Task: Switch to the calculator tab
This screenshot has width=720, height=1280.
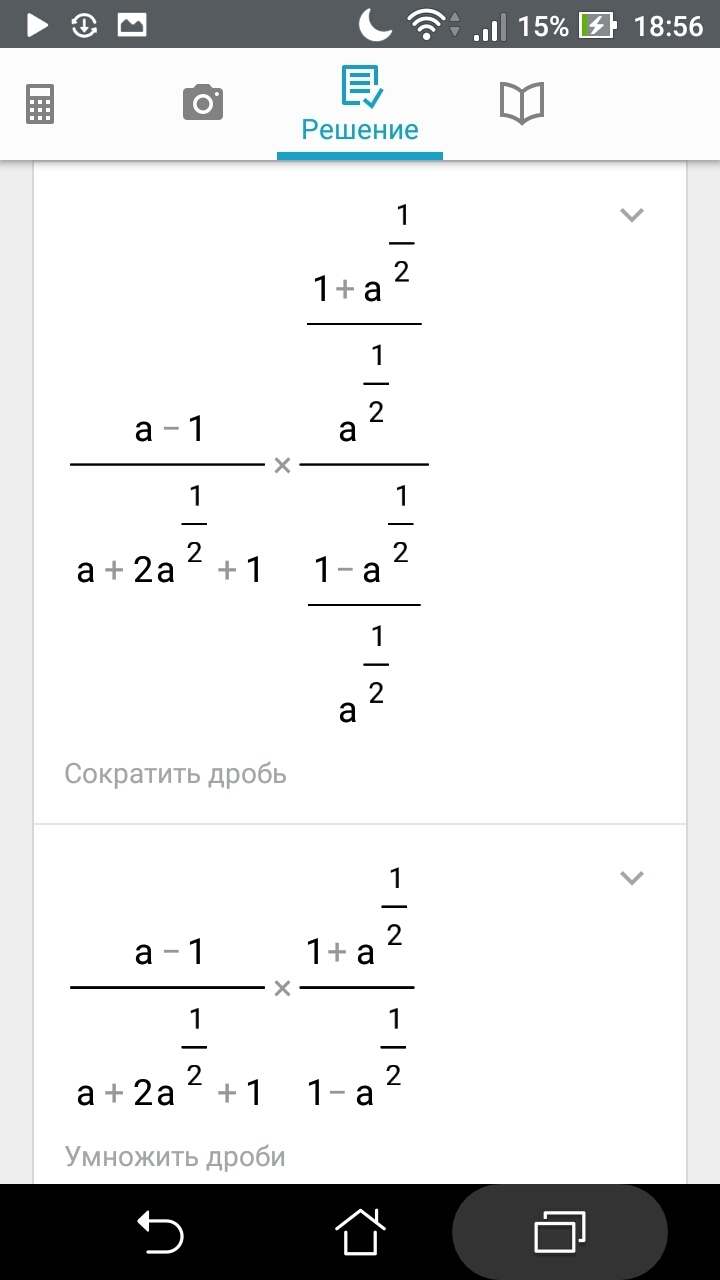Action: tap(40, 104)
